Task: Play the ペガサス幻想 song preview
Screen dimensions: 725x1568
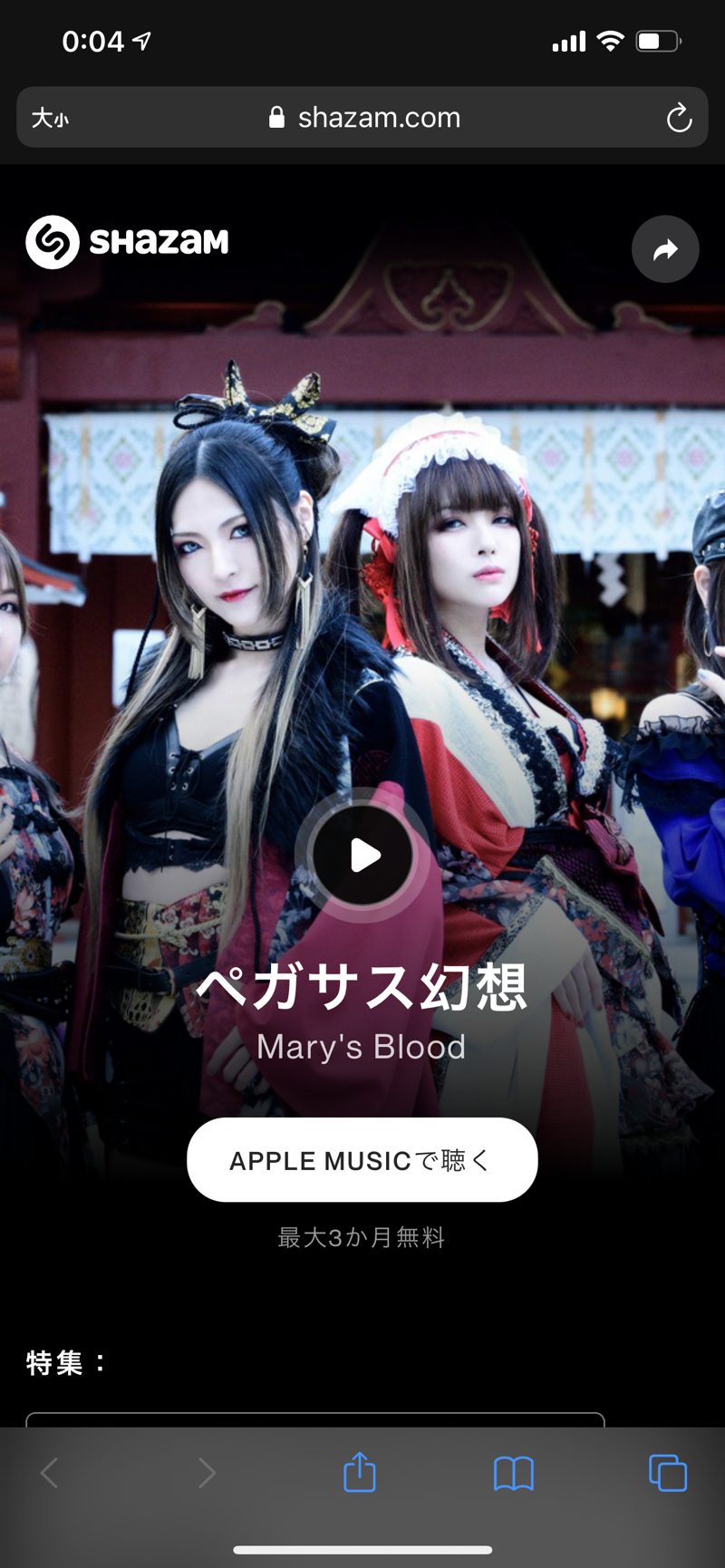Action: pos(362,855)
